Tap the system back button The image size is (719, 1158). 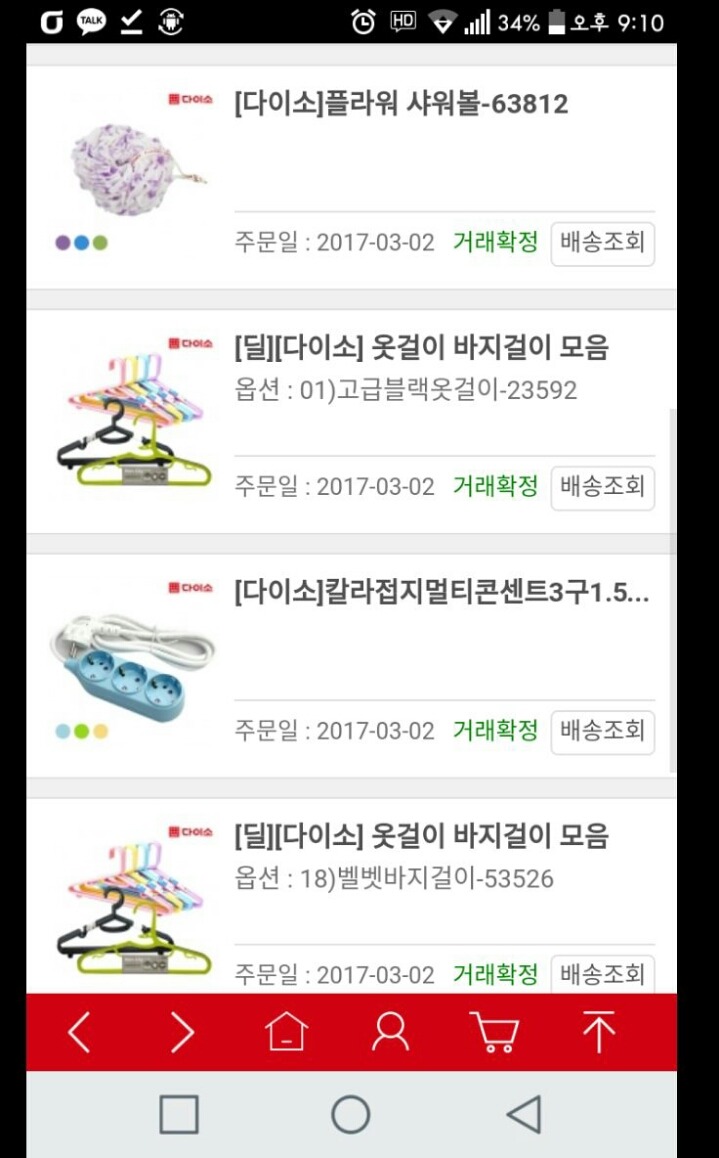523,1114
